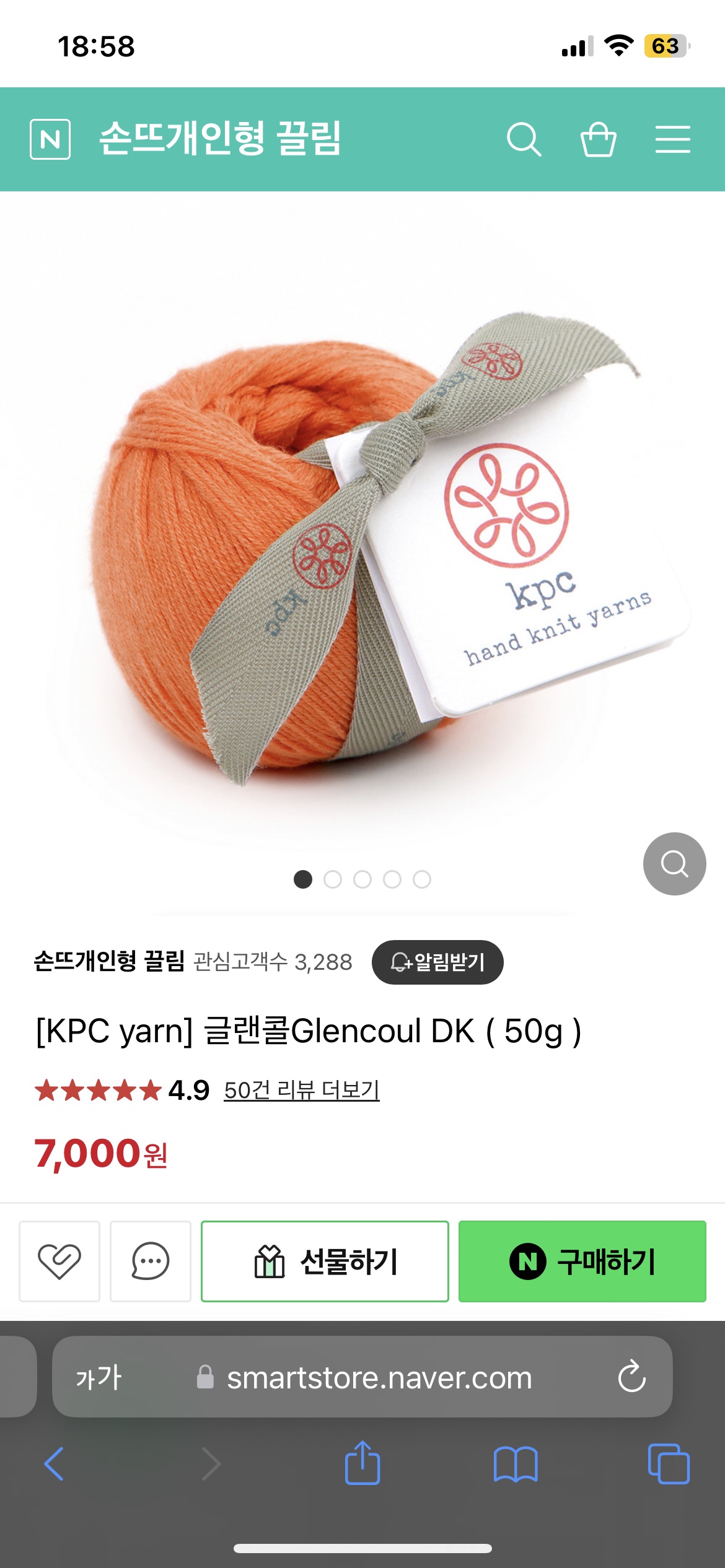Viewport: 725px width, 1568px height.
Task: Zoom the product image with magnifier button
Action: 674,863
